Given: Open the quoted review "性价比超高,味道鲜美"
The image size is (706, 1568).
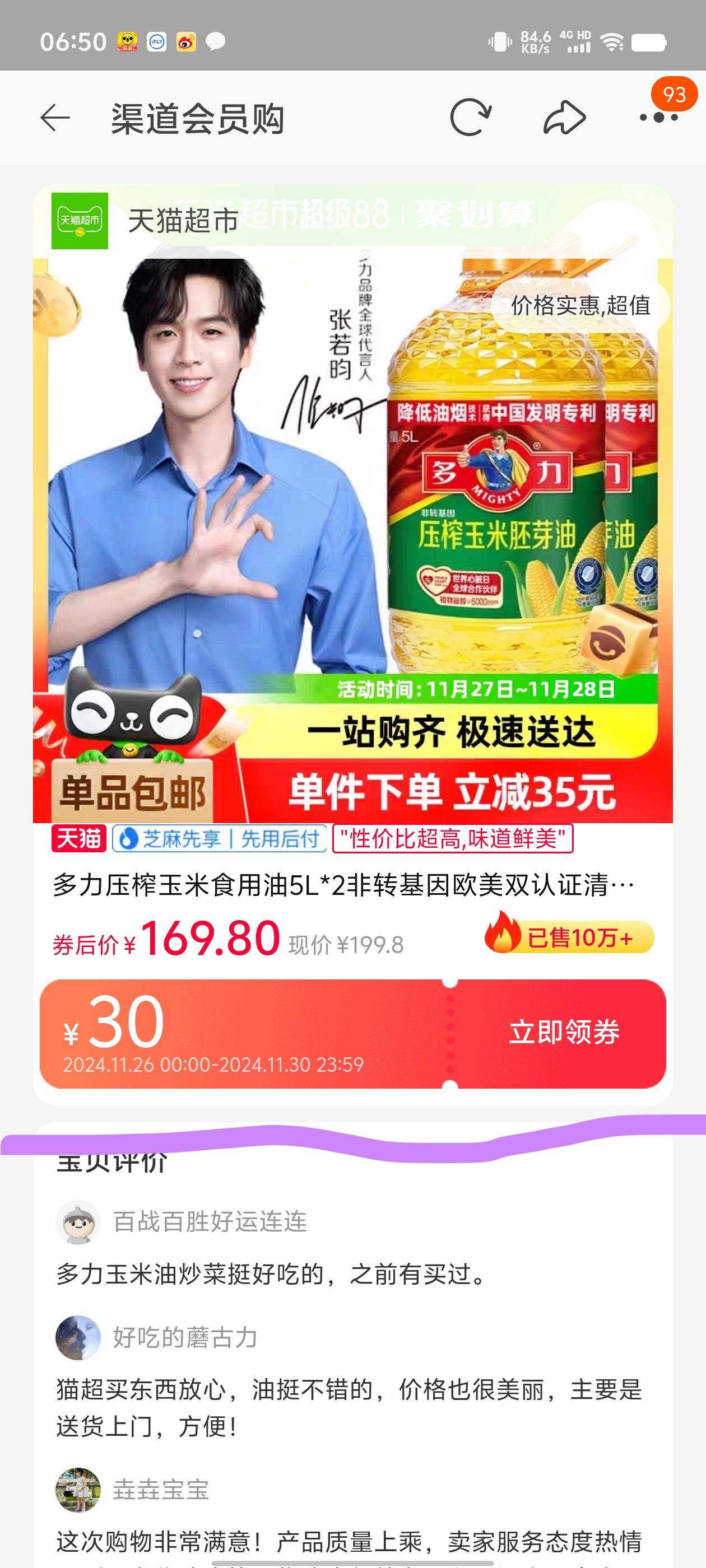Looking at the screenshot, I should pos(454,839).
